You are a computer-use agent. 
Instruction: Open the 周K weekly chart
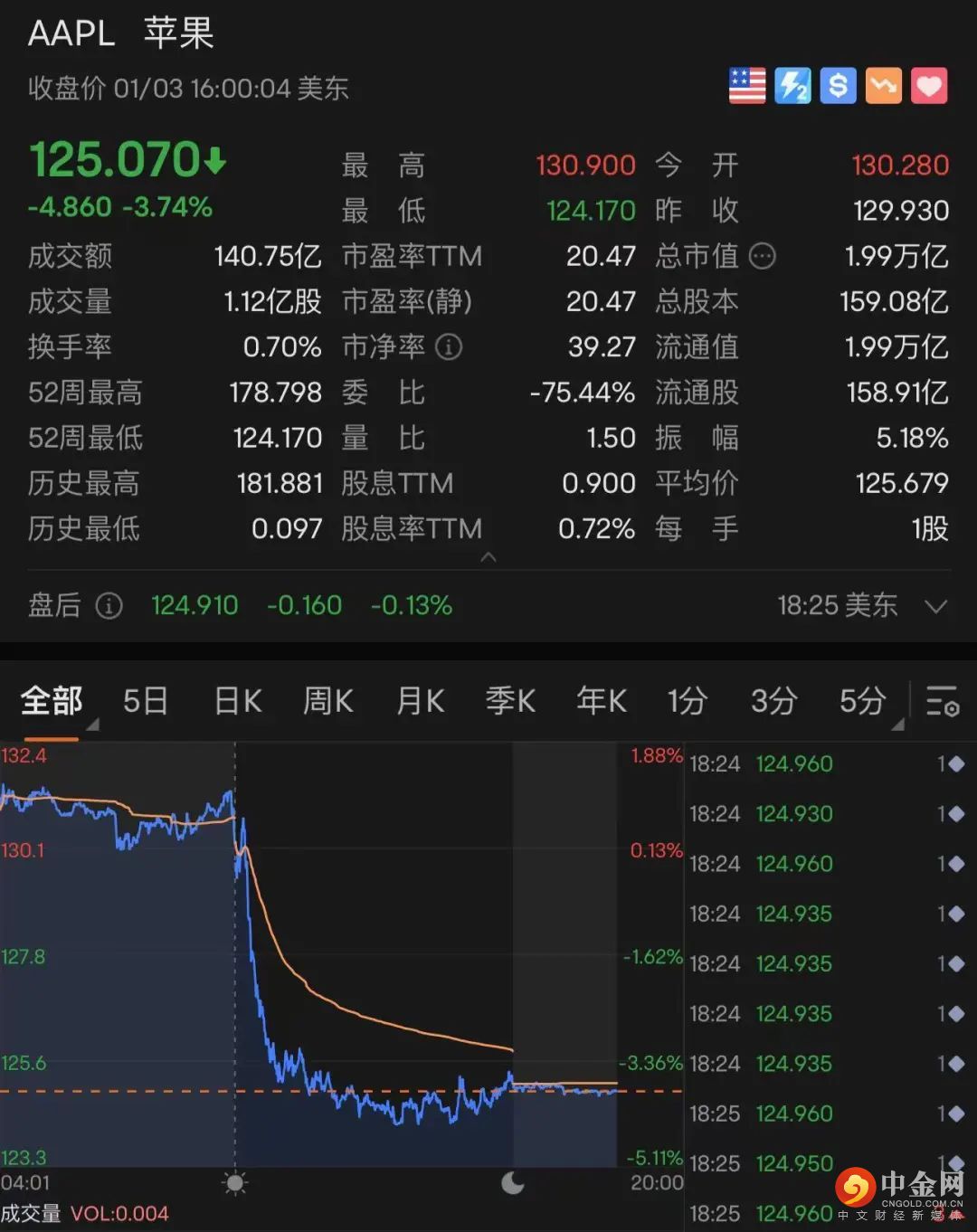[327, 701]
